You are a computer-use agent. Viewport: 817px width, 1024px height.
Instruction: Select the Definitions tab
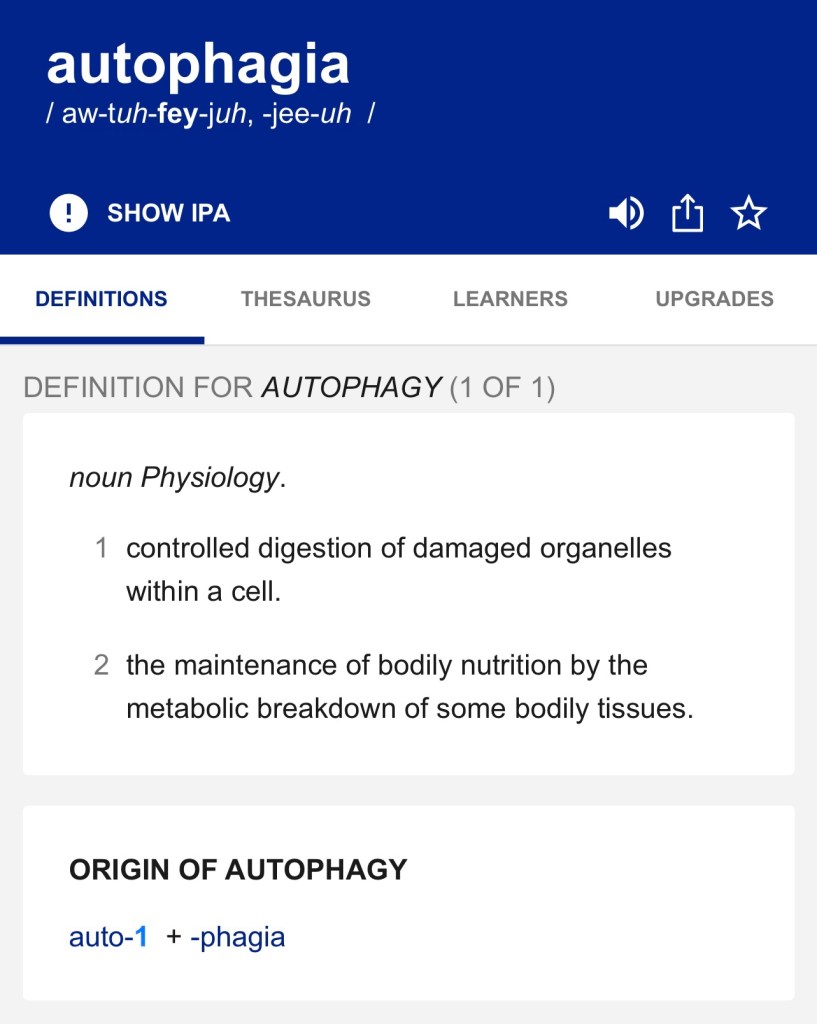pos(101,299)
